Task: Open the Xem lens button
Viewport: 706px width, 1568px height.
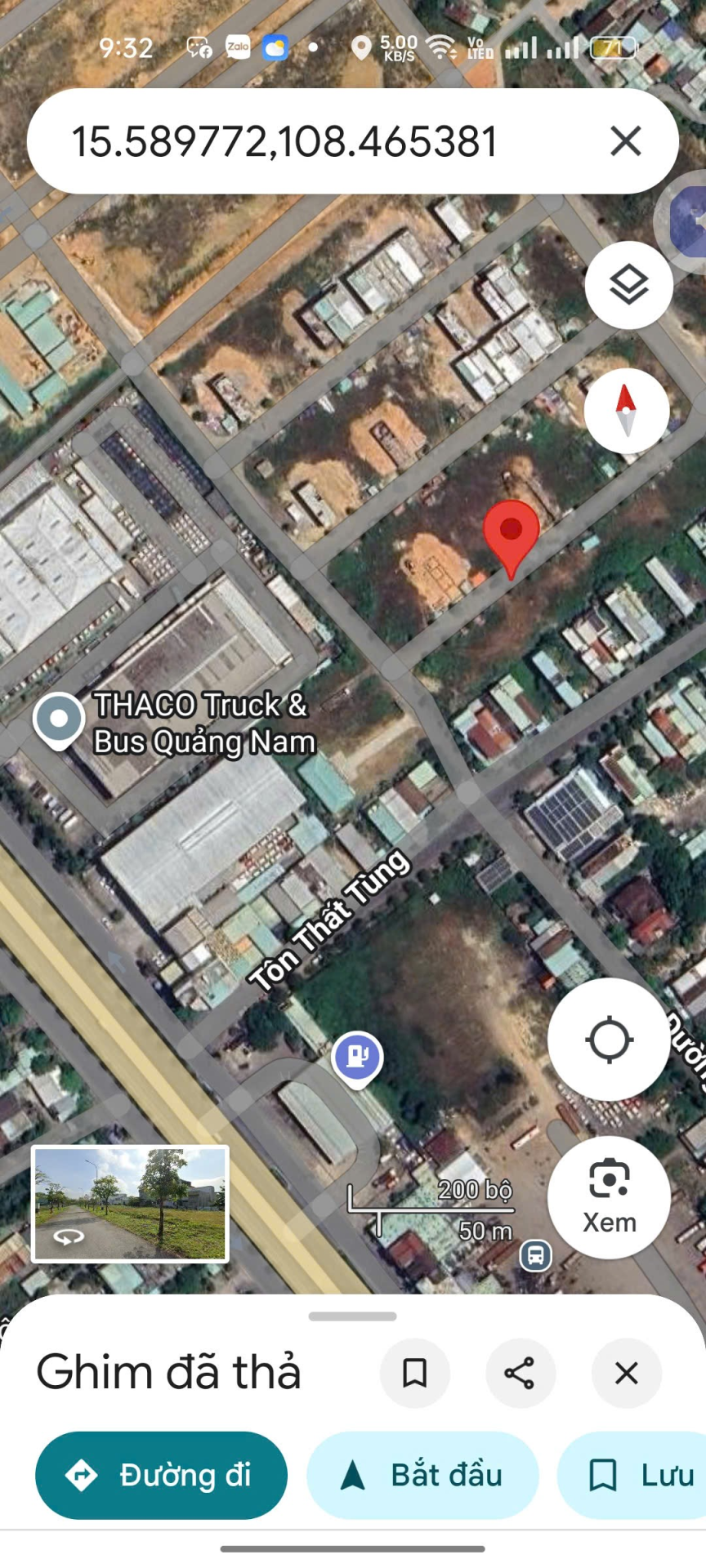Action: click(x=609, y=1196)
